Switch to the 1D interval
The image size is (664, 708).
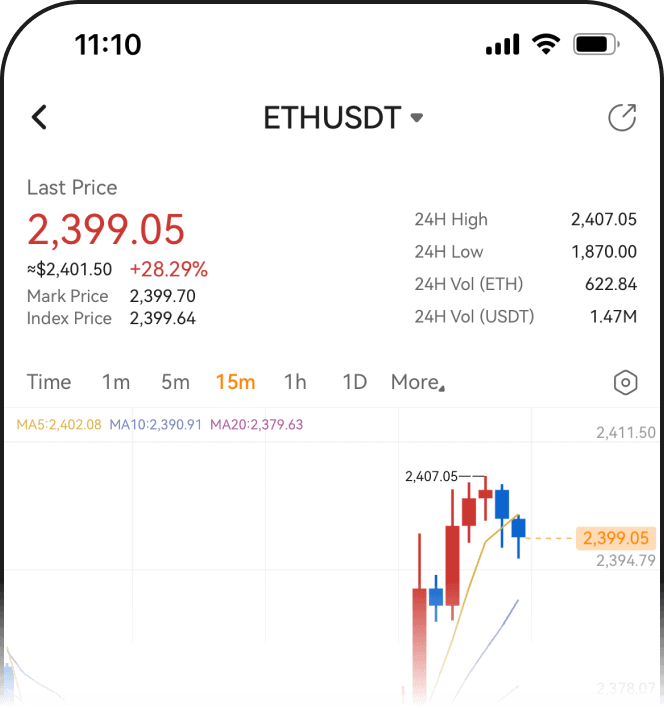tap(354, 382)
